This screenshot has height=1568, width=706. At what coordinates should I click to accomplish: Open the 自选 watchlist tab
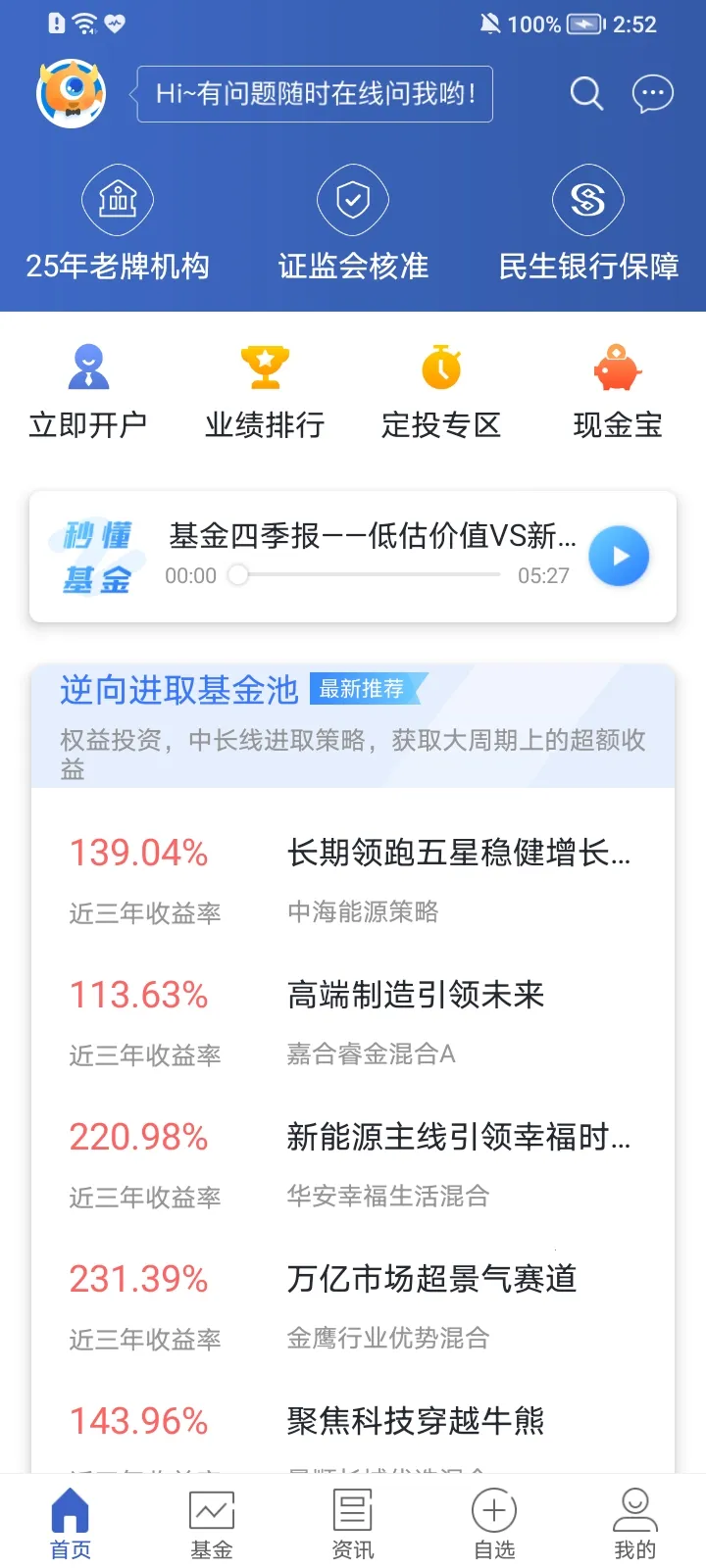click(494, 1524)
